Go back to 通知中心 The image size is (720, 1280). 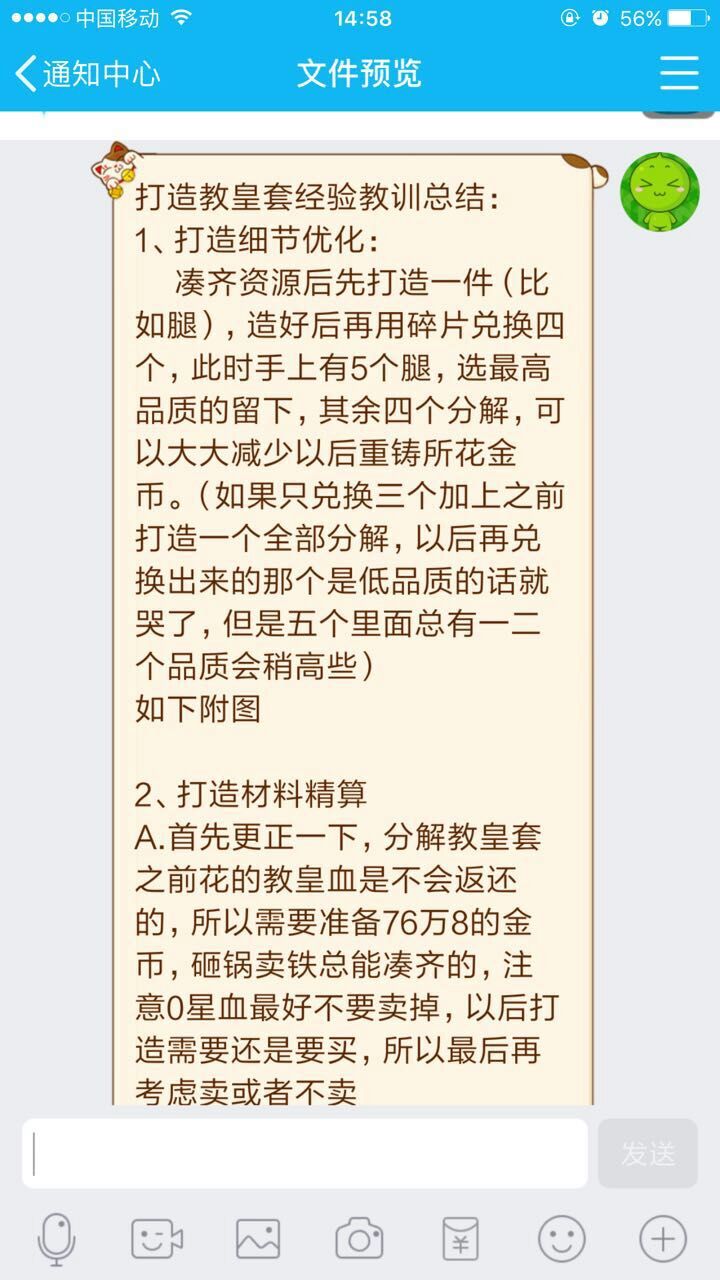click(x=88, y=74)
